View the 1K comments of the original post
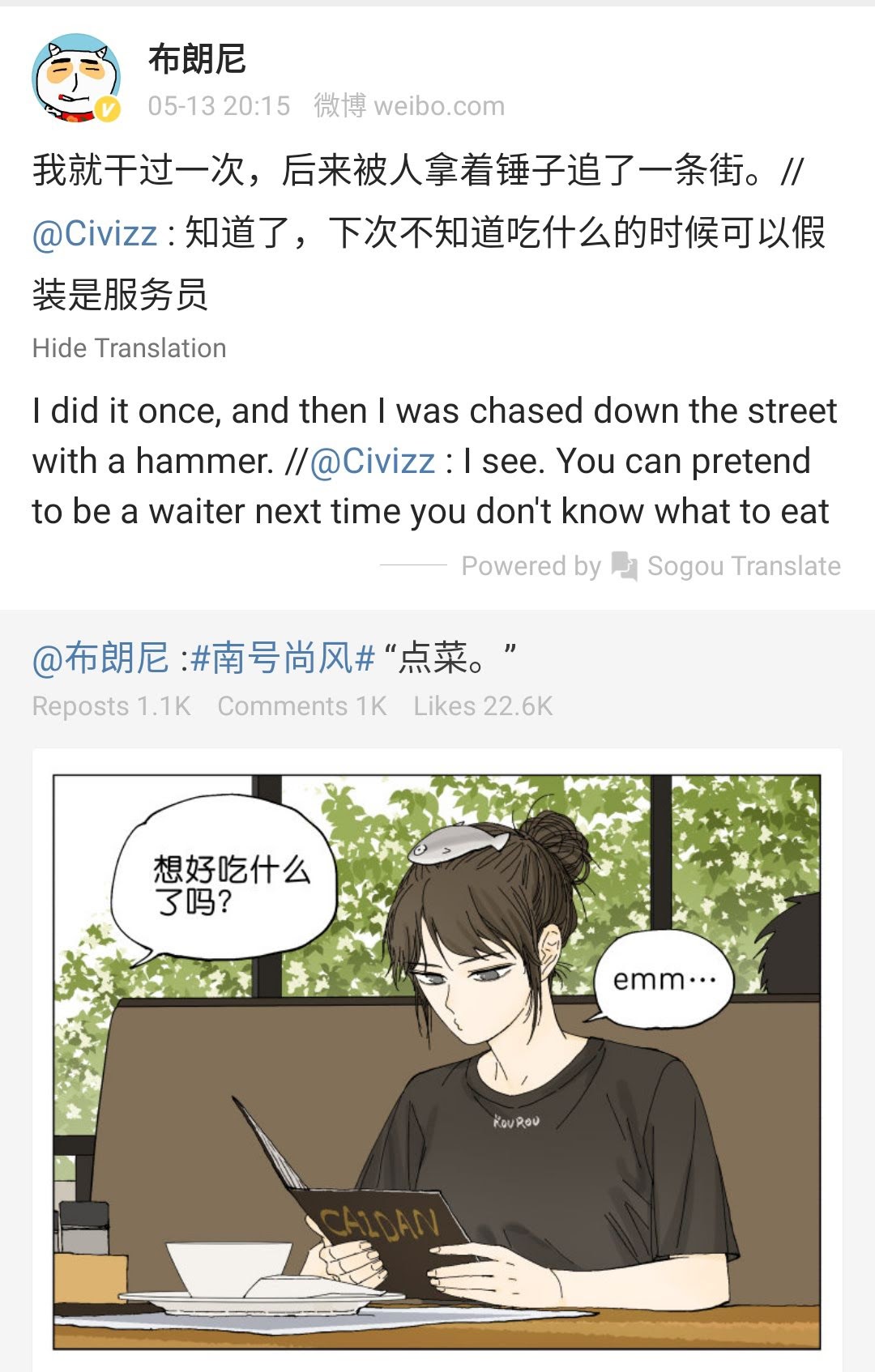Viewport: 875px width, 1372px height. [x=302, y=706]
